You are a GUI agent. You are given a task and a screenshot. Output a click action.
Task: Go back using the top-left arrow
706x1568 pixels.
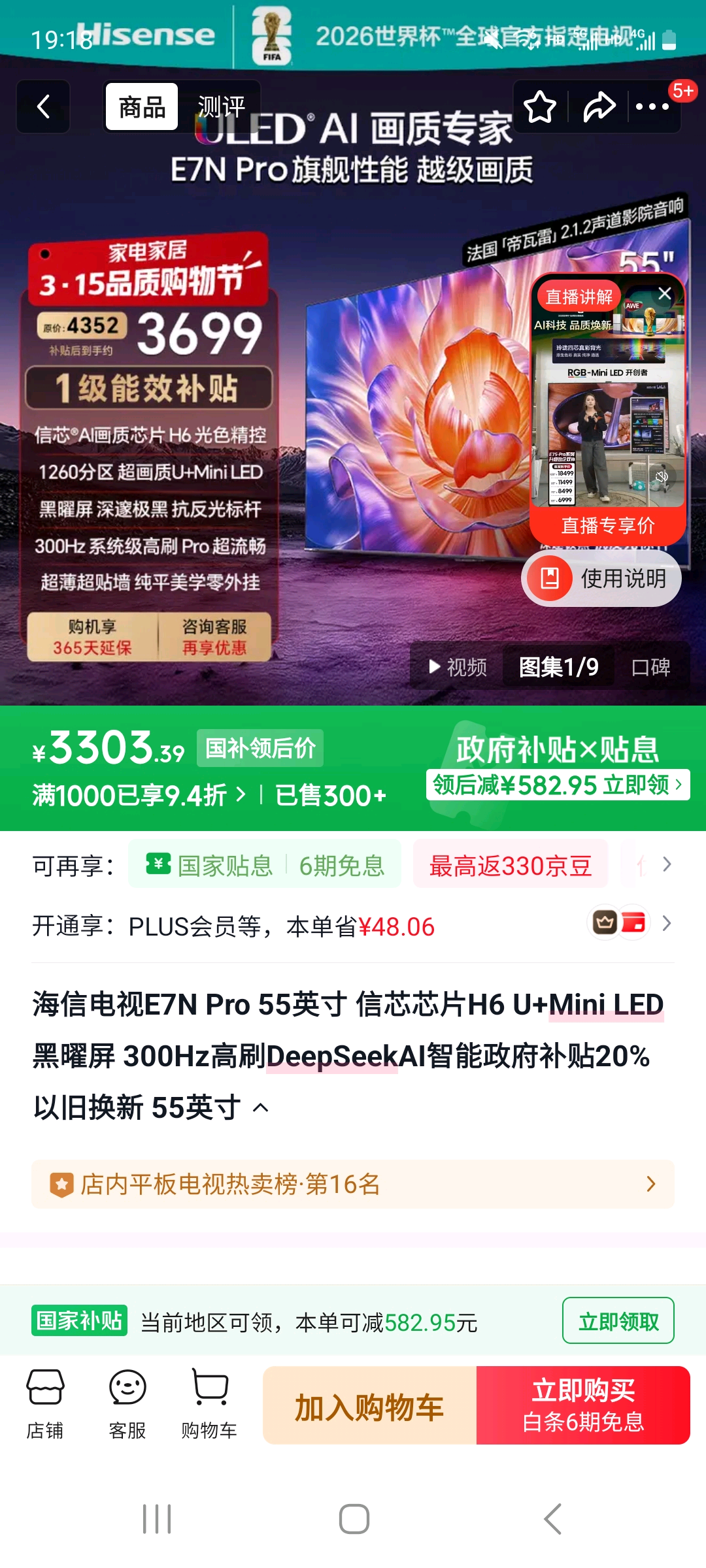click(43, 106)
